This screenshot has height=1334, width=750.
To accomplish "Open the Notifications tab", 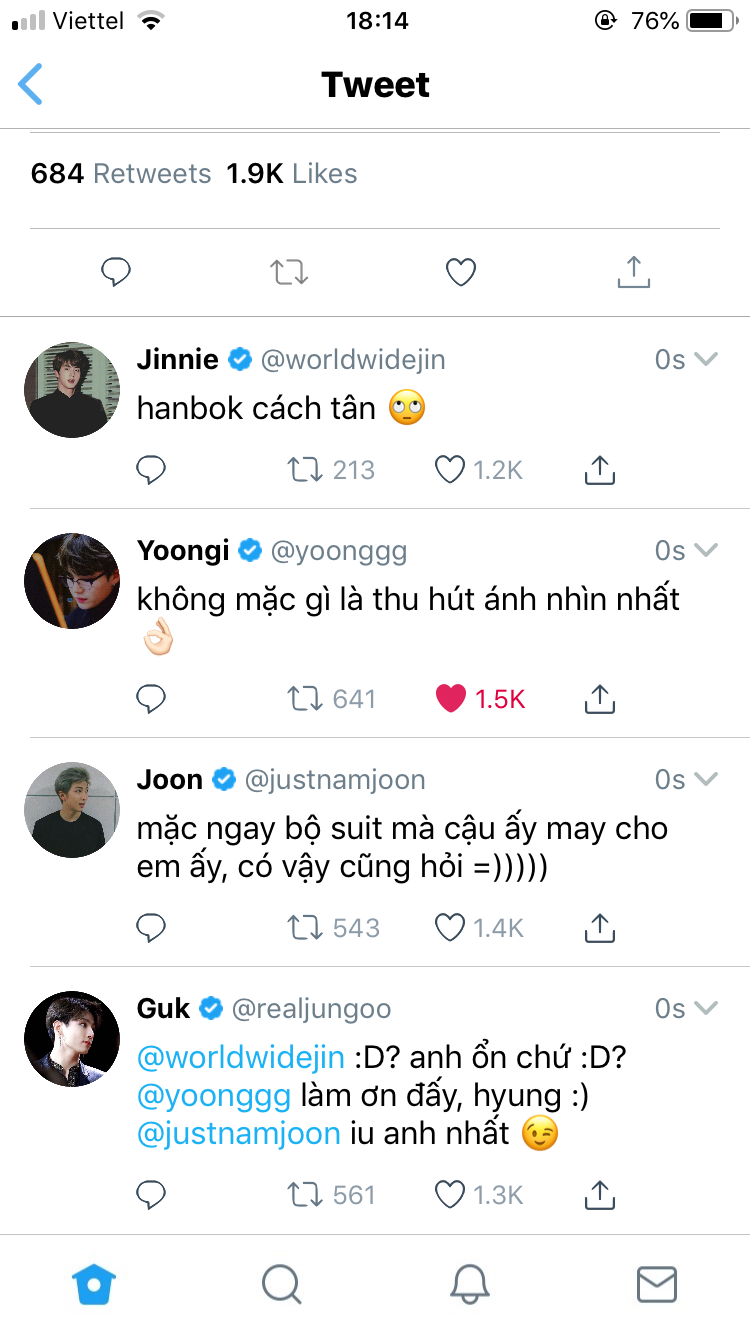I will click(469, 1284).
